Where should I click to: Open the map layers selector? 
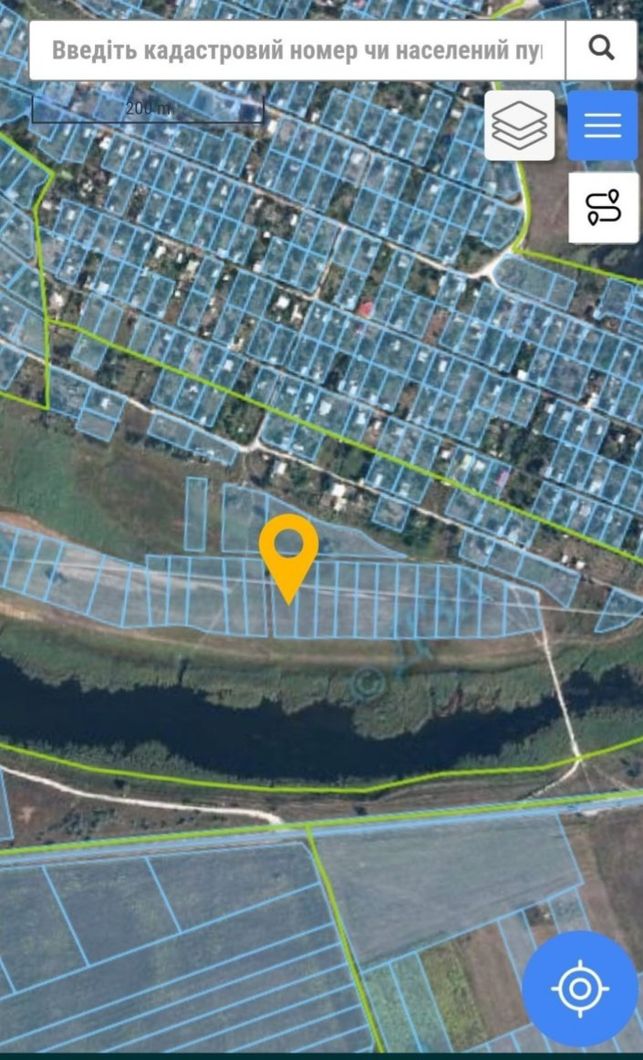click(519, 126)
